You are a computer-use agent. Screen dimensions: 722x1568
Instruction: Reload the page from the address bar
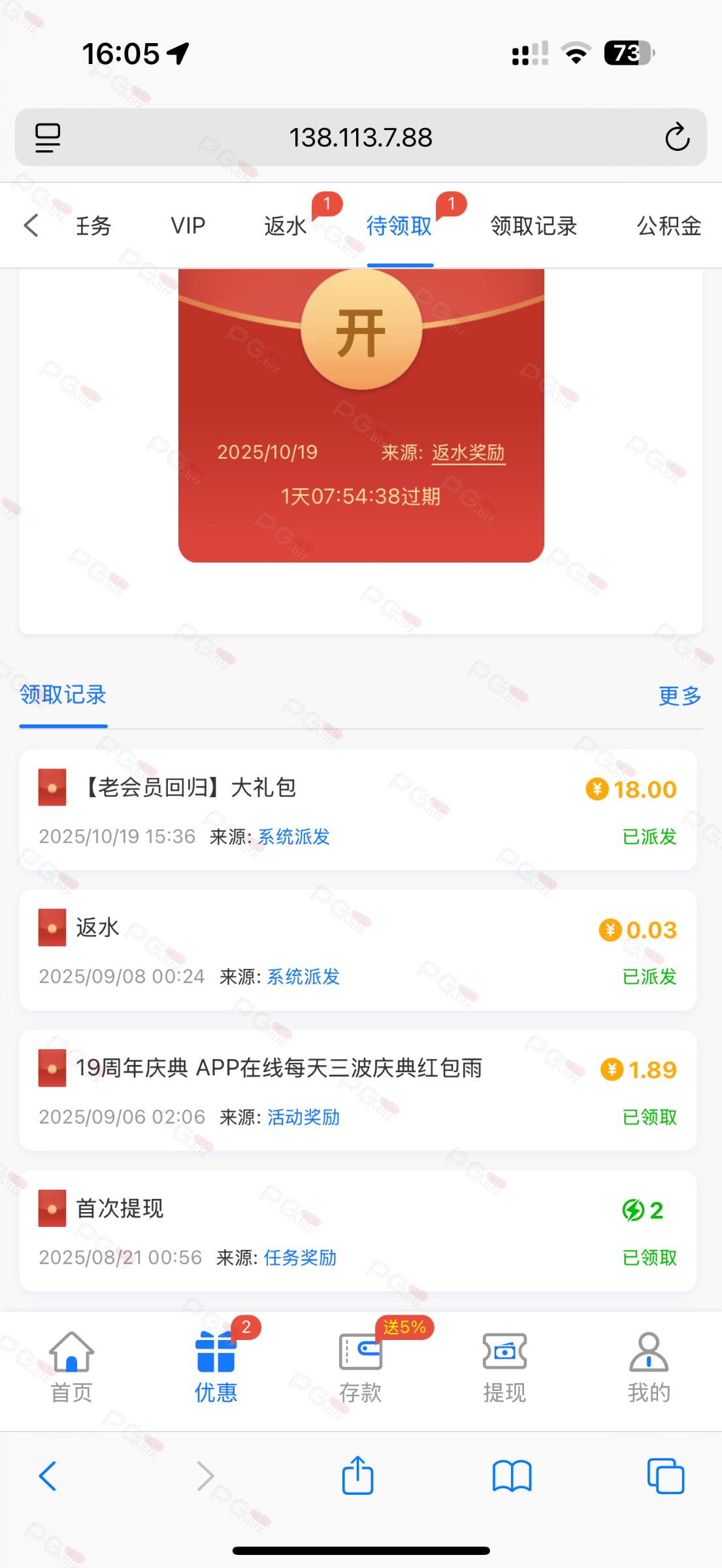[x=677, y=137]
